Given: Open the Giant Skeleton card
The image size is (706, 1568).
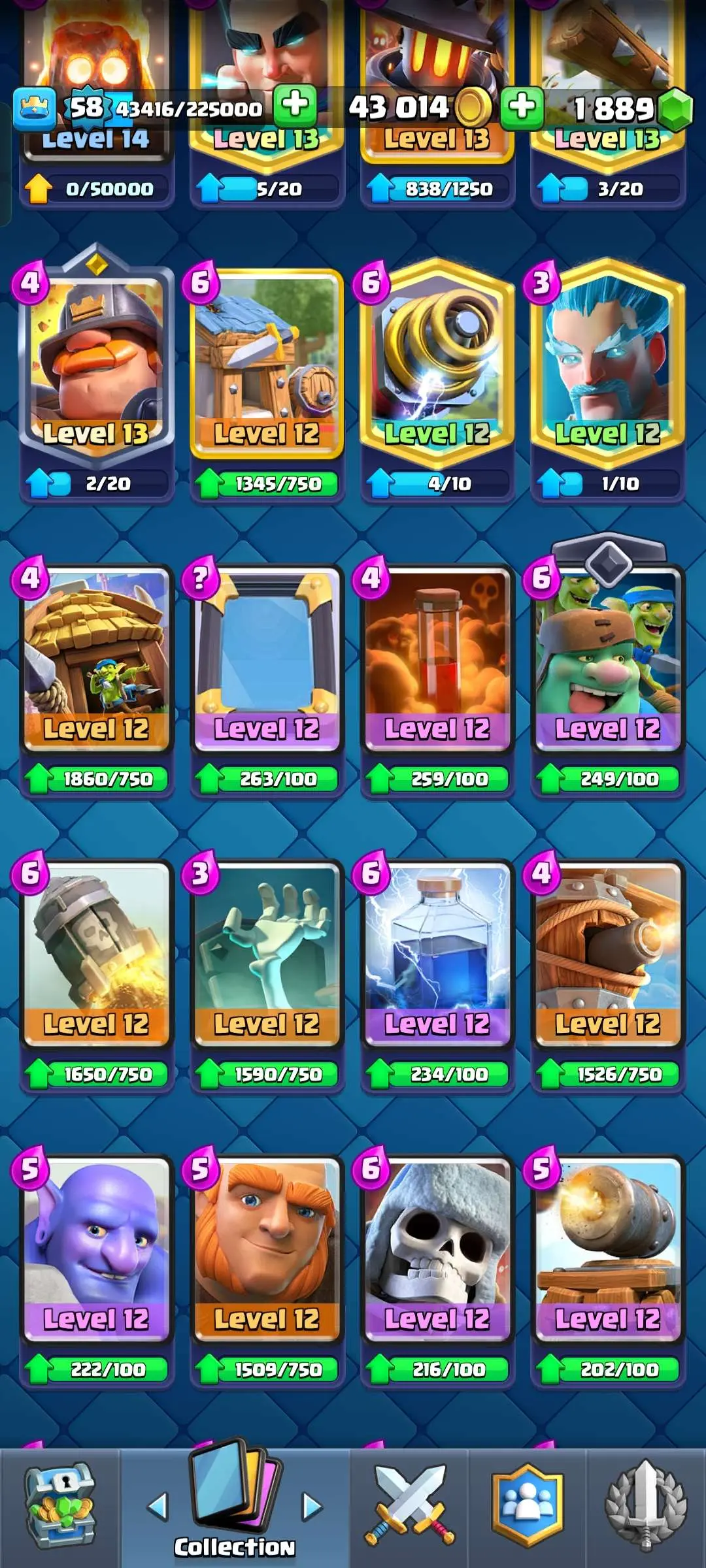Looking at the screenshot, I should point(437,1248).
